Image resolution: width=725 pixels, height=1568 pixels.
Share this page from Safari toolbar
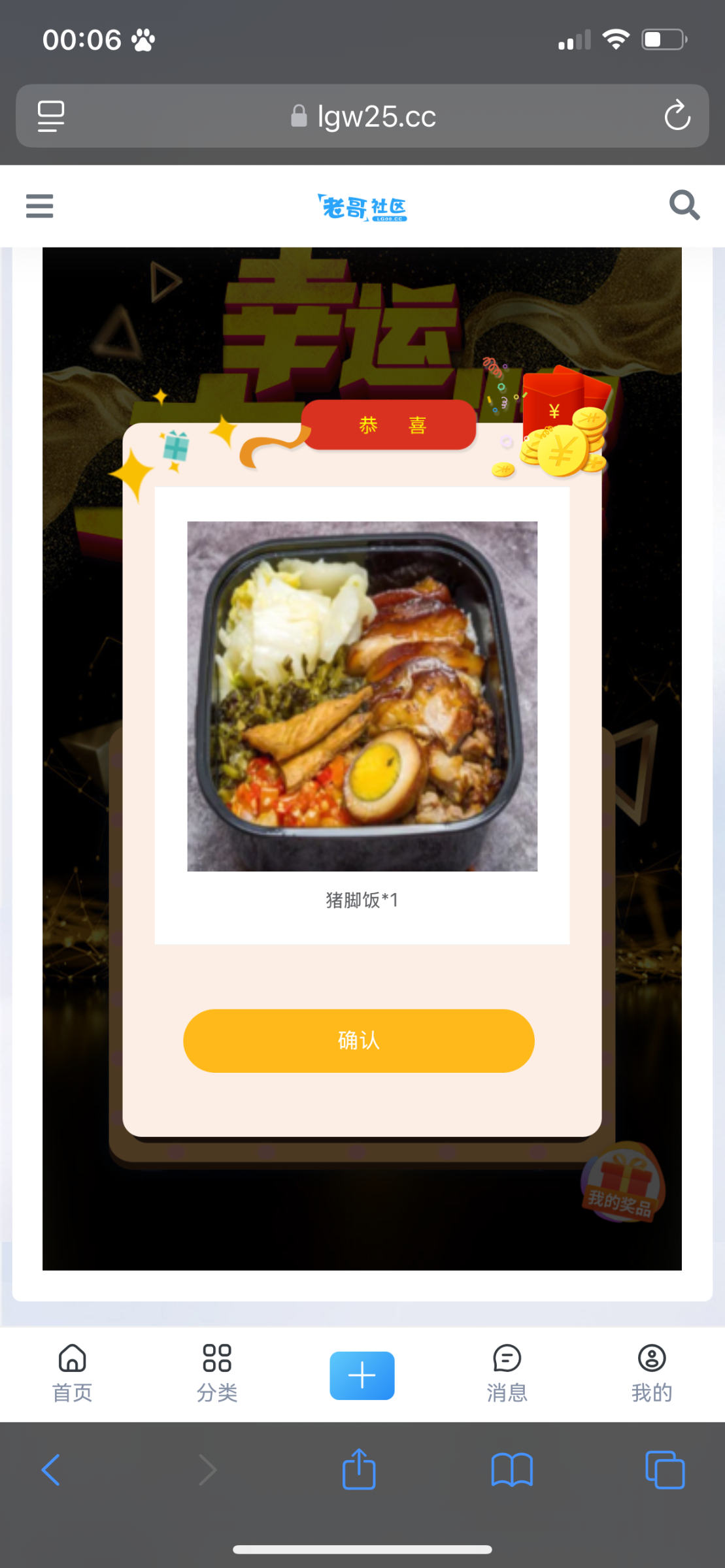(x=359, y=1470)
